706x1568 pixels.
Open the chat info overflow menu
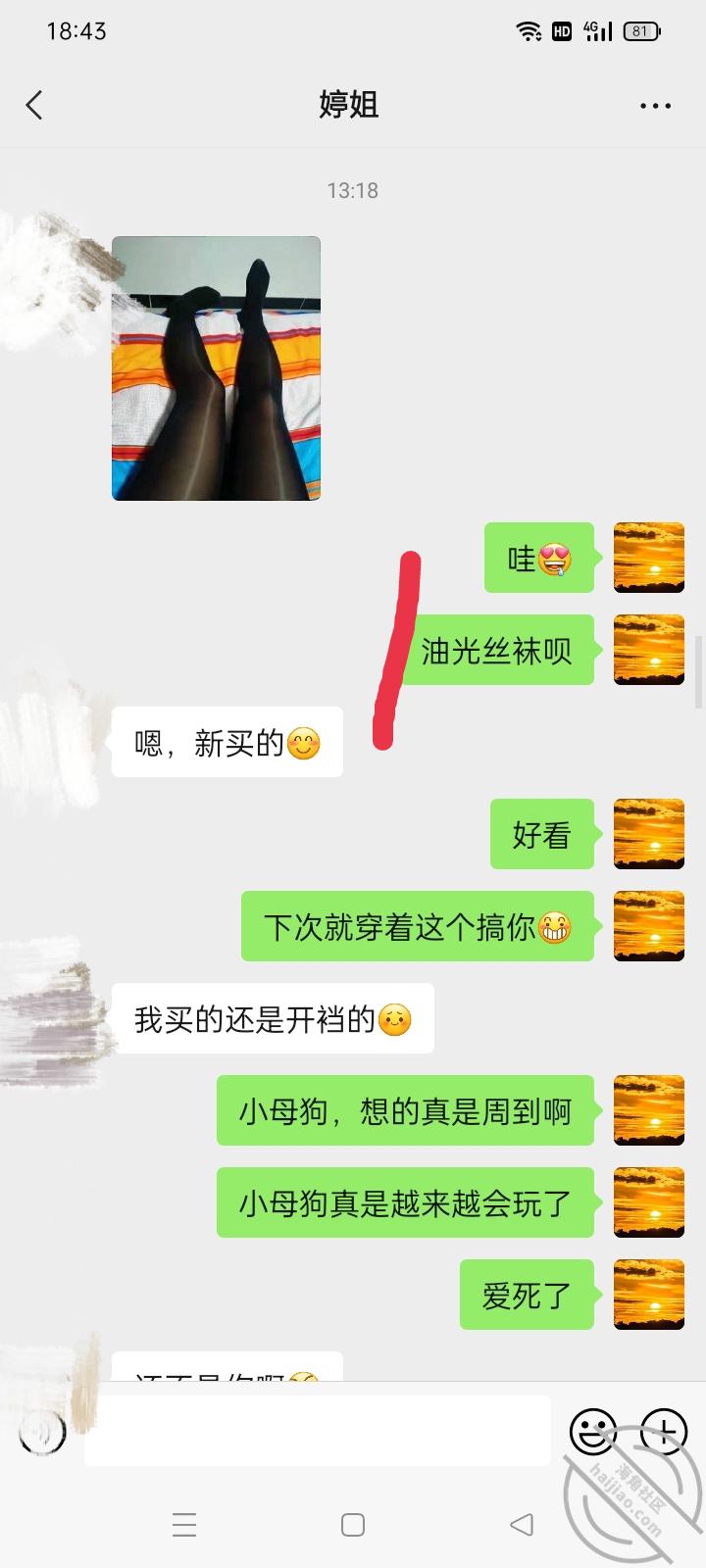pyautogui.click(x=655, y=106)
